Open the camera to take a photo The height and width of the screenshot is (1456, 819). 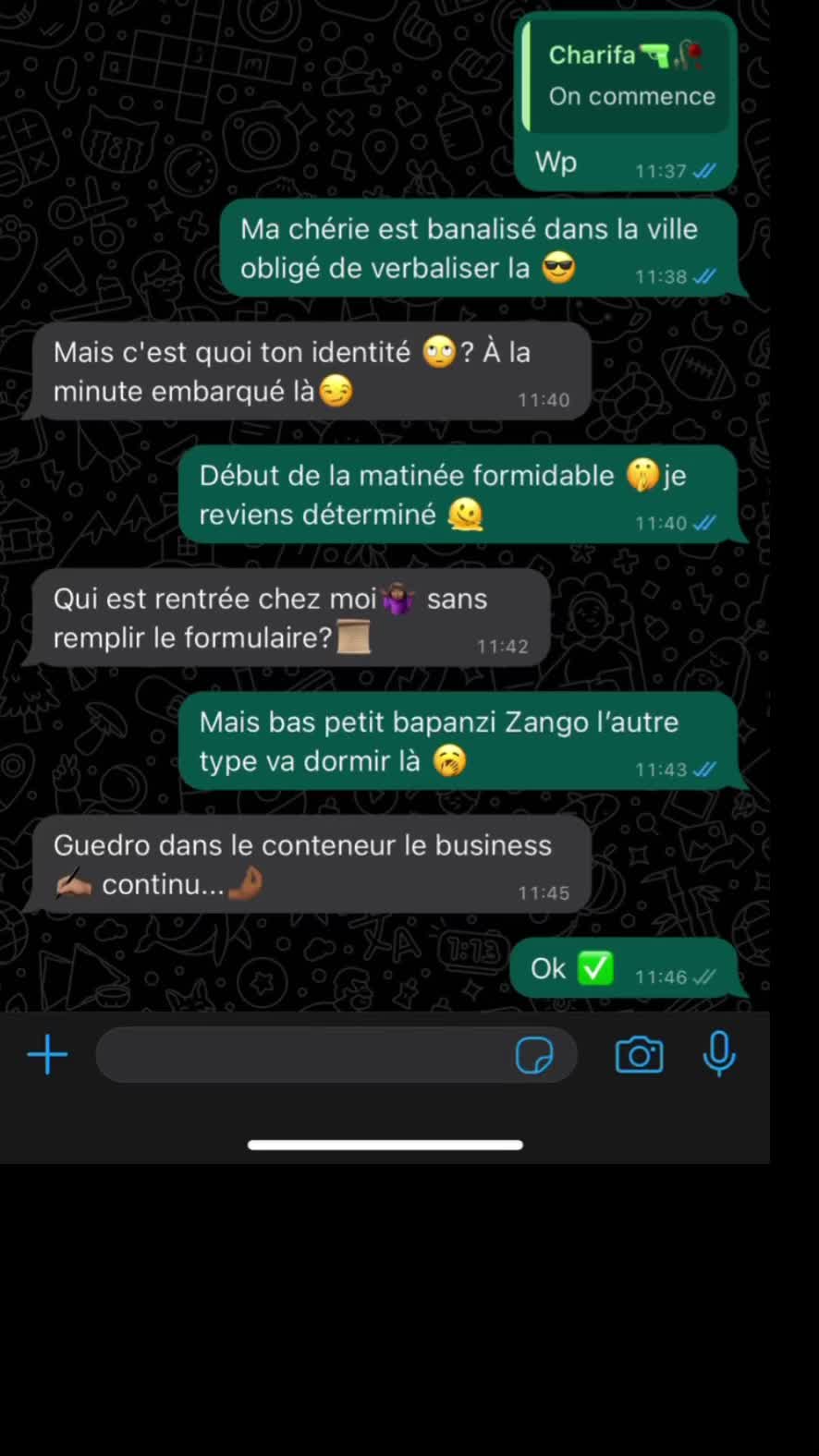coord(639,1054)
